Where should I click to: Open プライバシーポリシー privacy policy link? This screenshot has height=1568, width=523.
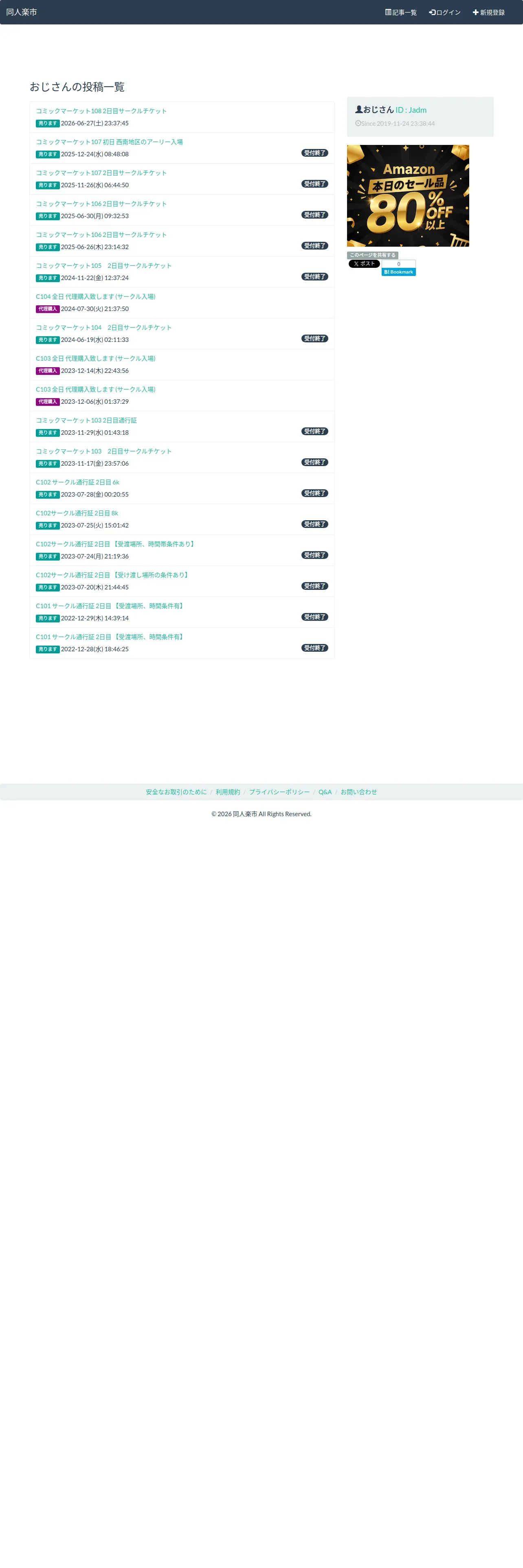[279, 792]
